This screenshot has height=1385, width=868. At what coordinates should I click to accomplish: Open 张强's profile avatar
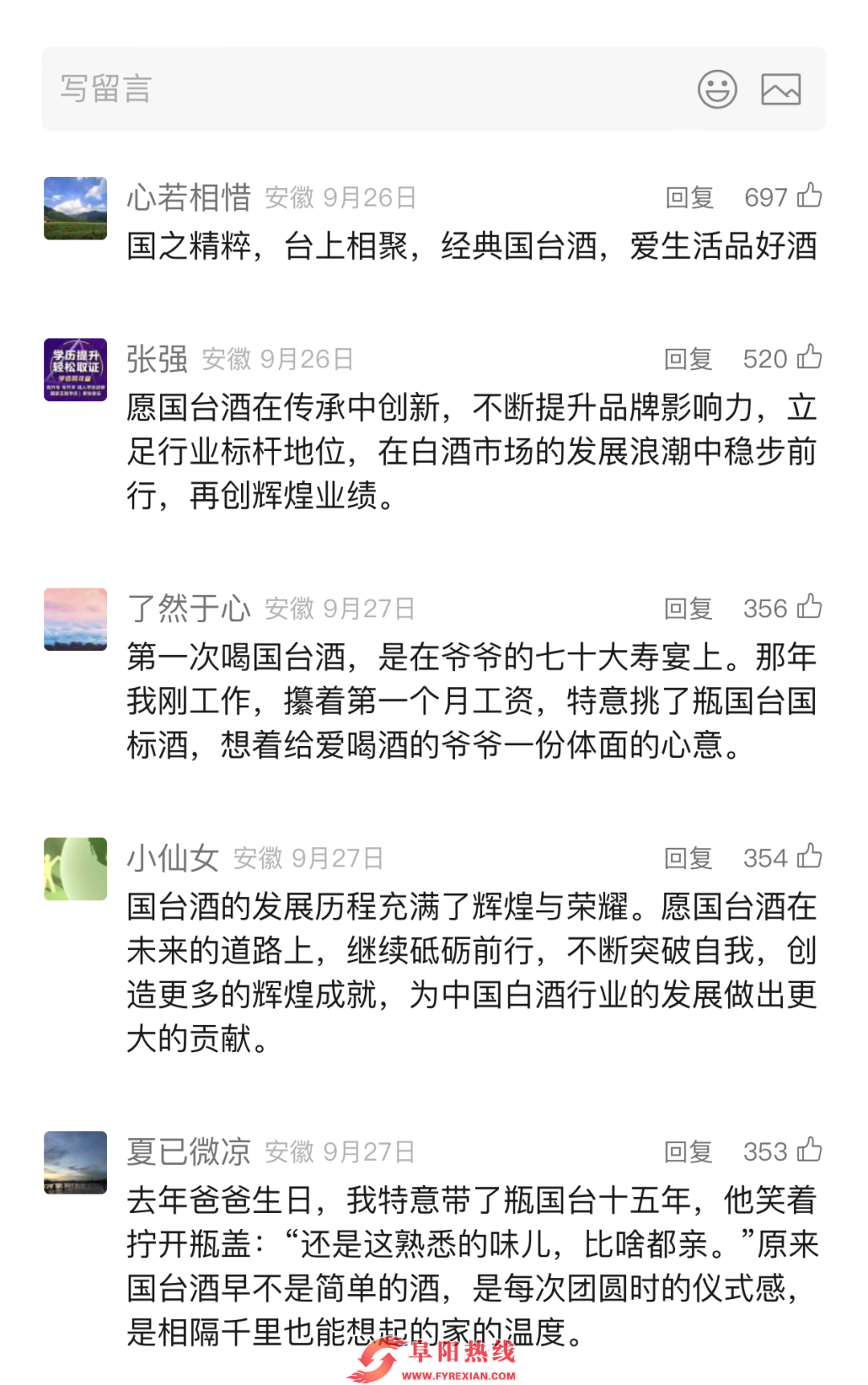[x=76, y=370]
